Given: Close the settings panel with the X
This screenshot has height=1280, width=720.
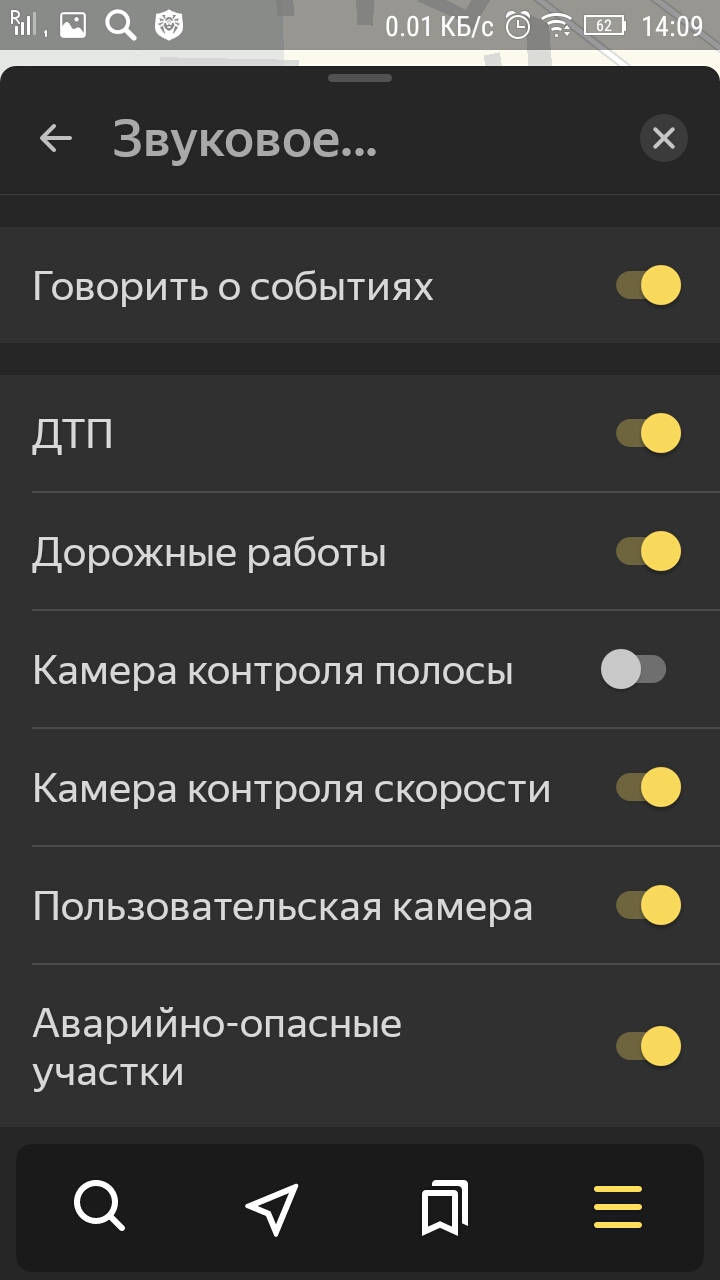Looking at the screenshot, I should click(664, 139).
